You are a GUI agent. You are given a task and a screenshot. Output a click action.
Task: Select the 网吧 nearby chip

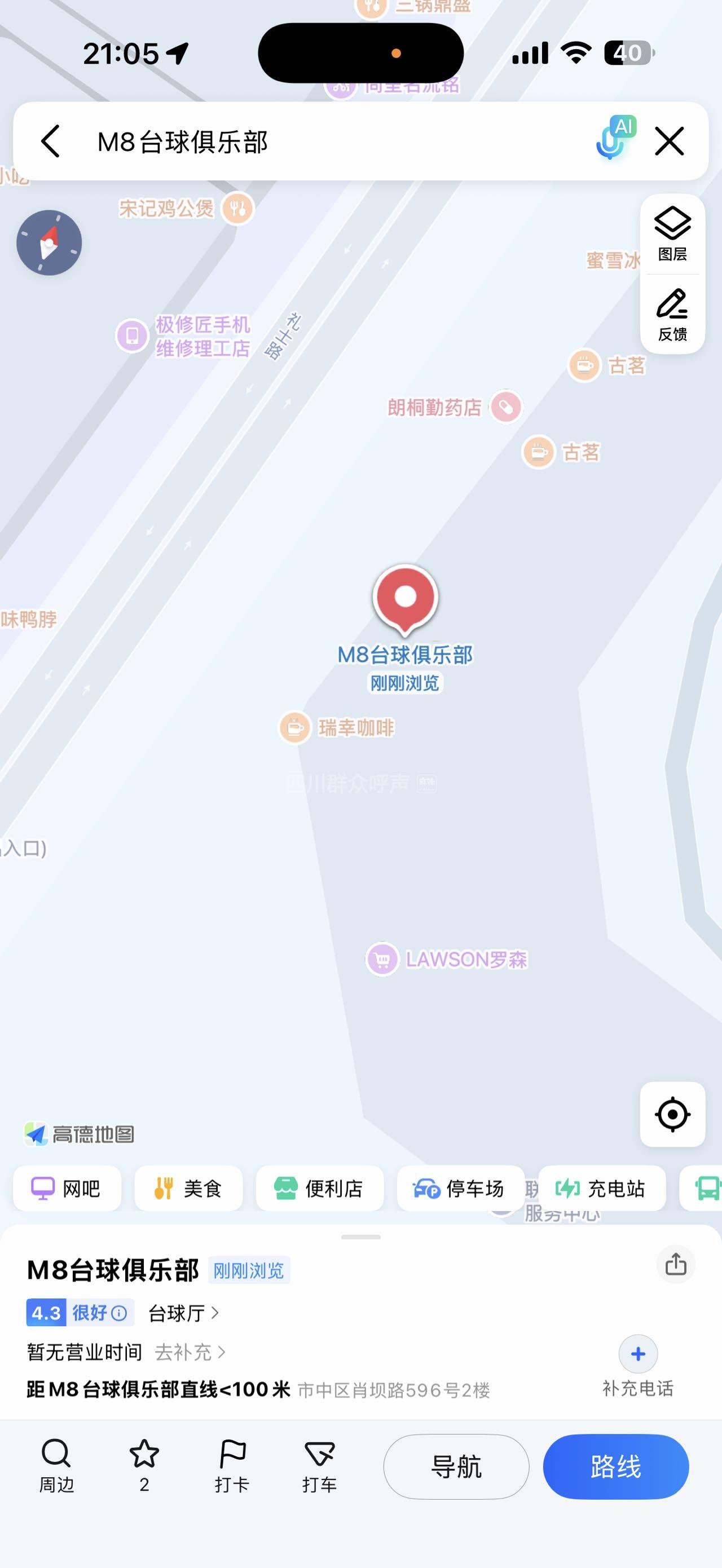[67, 1187]
